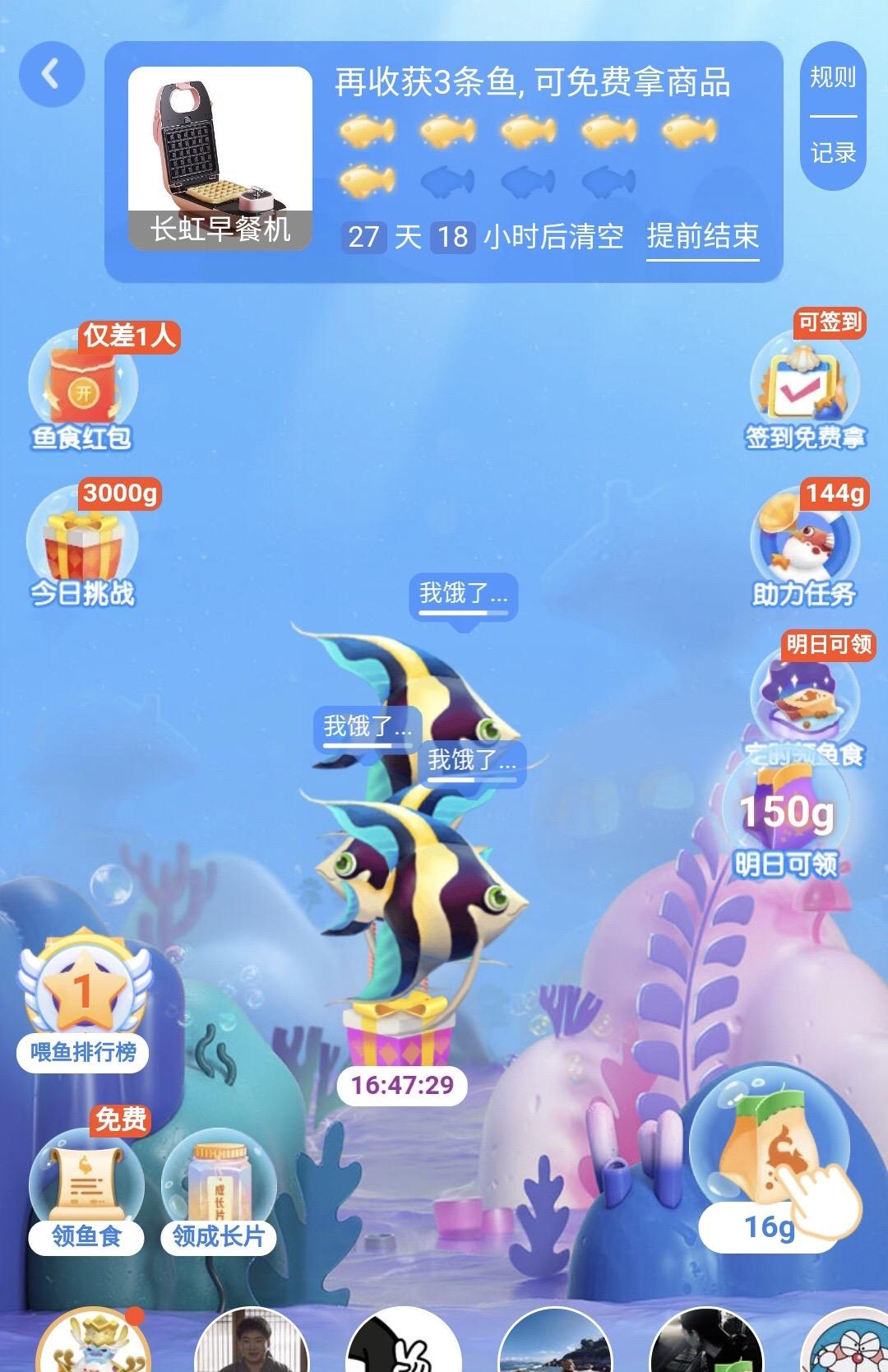The height and width of the screenshot is (1372, 888).
Task: Open the 规则 rules page
Action: tap(832, 78)
